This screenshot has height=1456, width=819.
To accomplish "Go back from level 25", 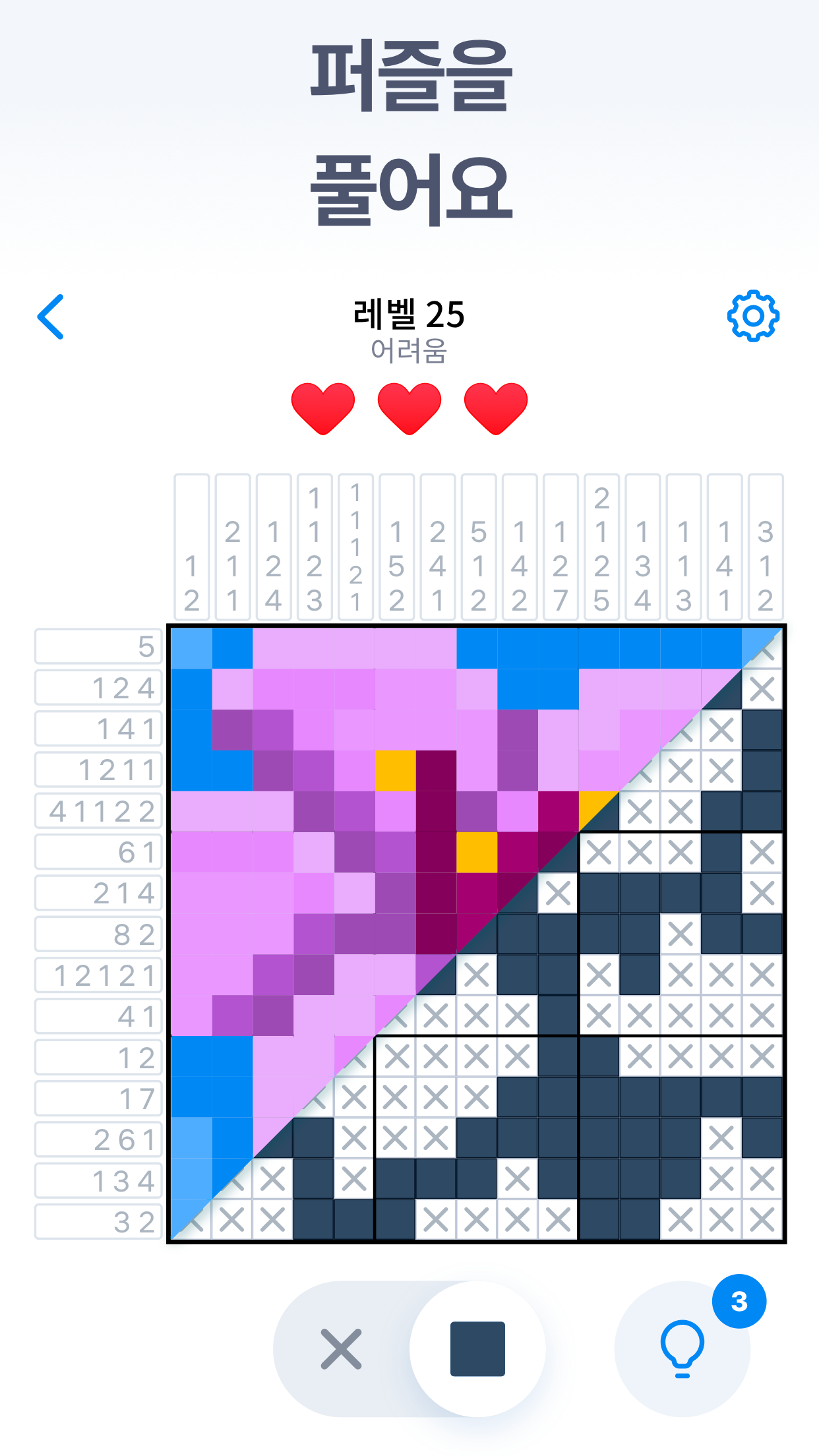I will [x=51, y=317].
